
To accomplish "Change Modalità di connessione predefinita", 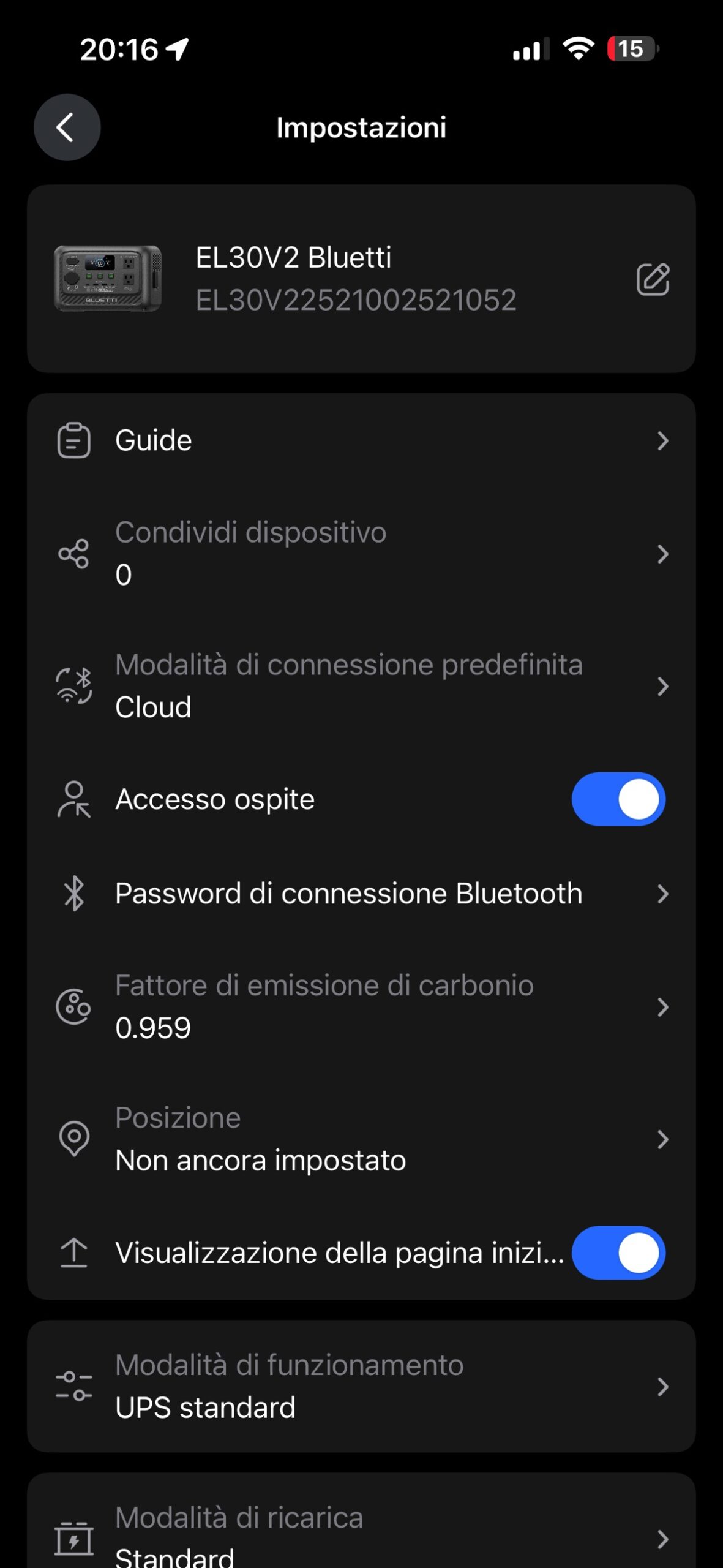I will [x=361, y=686].
